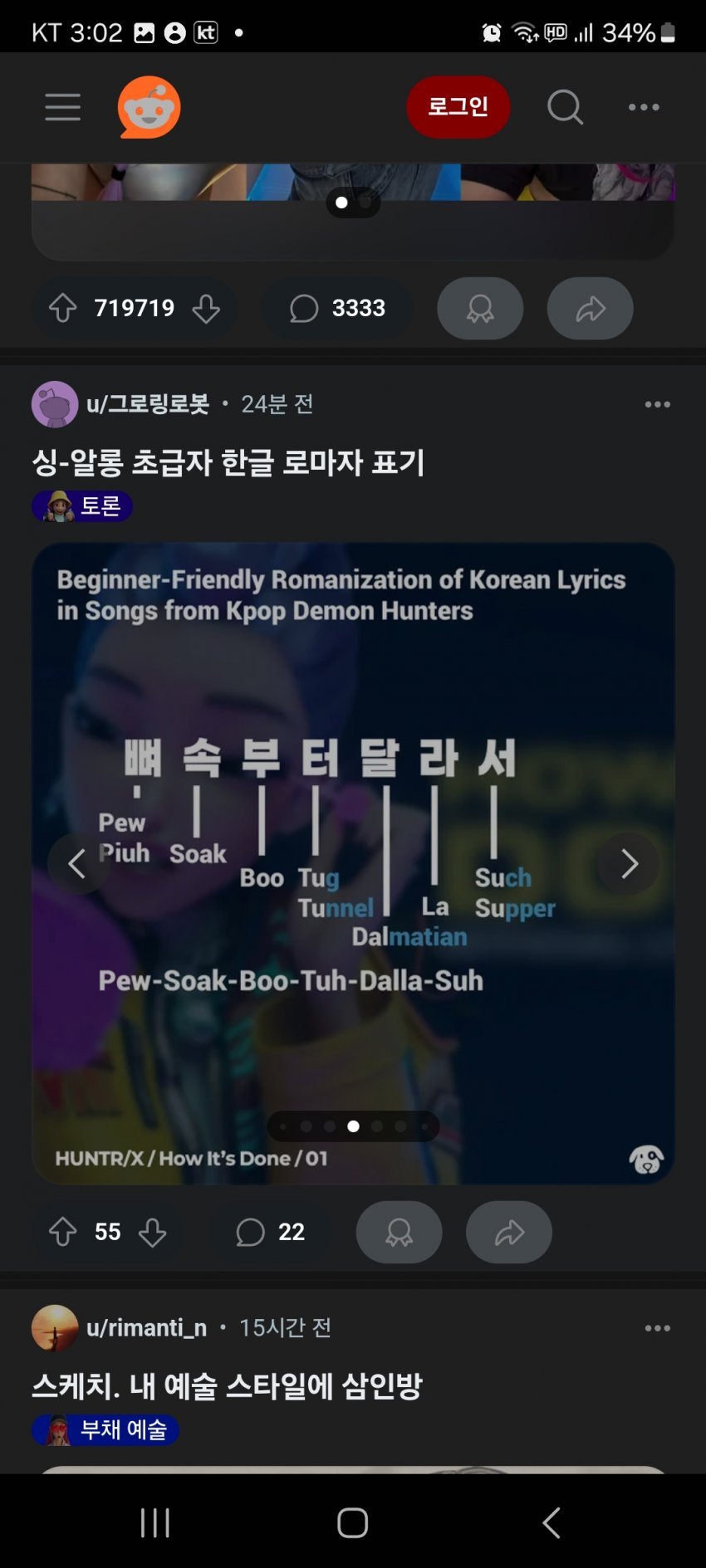Go back with system navigation button
The width and height of the screenshot is (706, 1568).
(551, 1522)
